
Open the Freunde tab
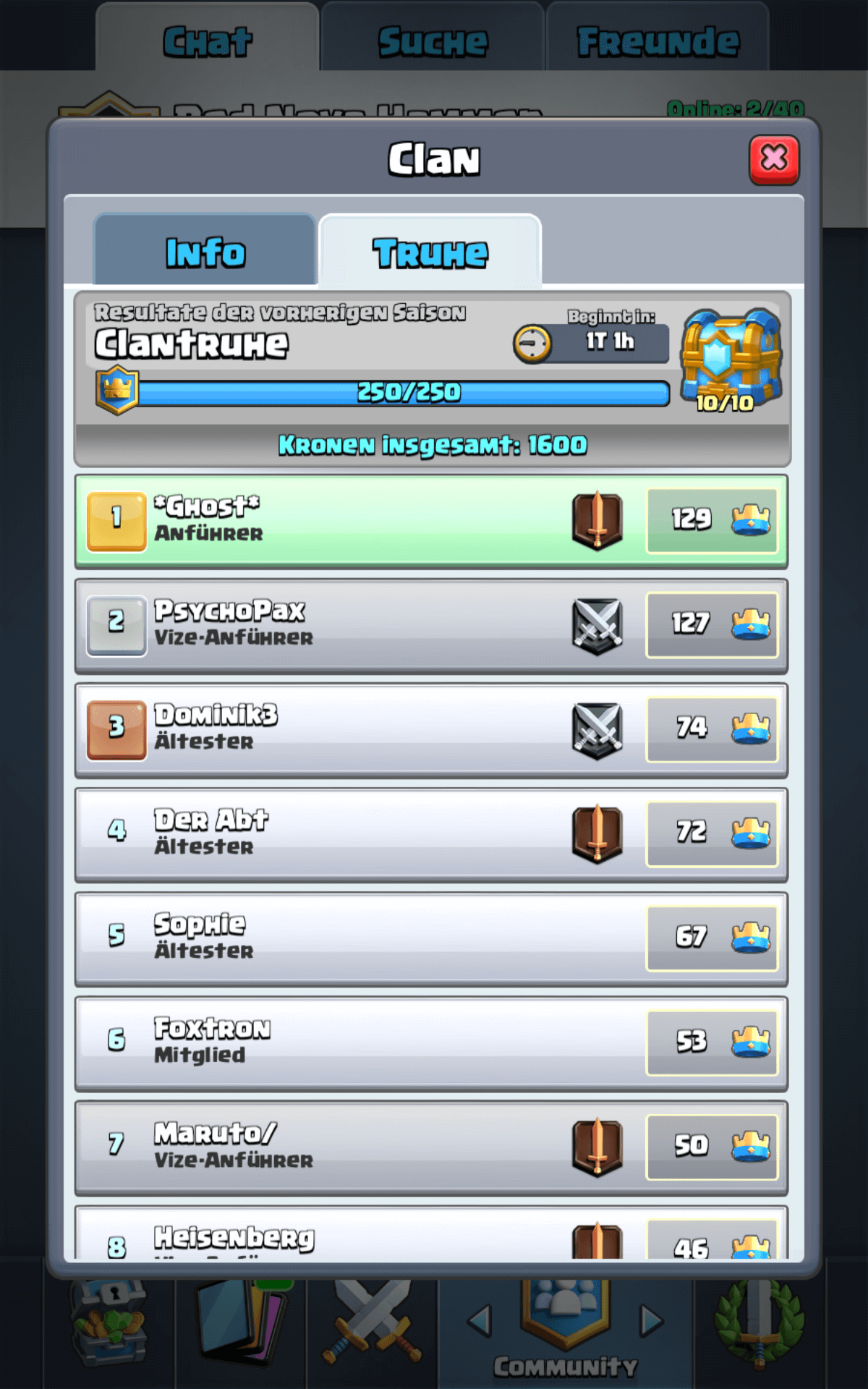(658, 41)
